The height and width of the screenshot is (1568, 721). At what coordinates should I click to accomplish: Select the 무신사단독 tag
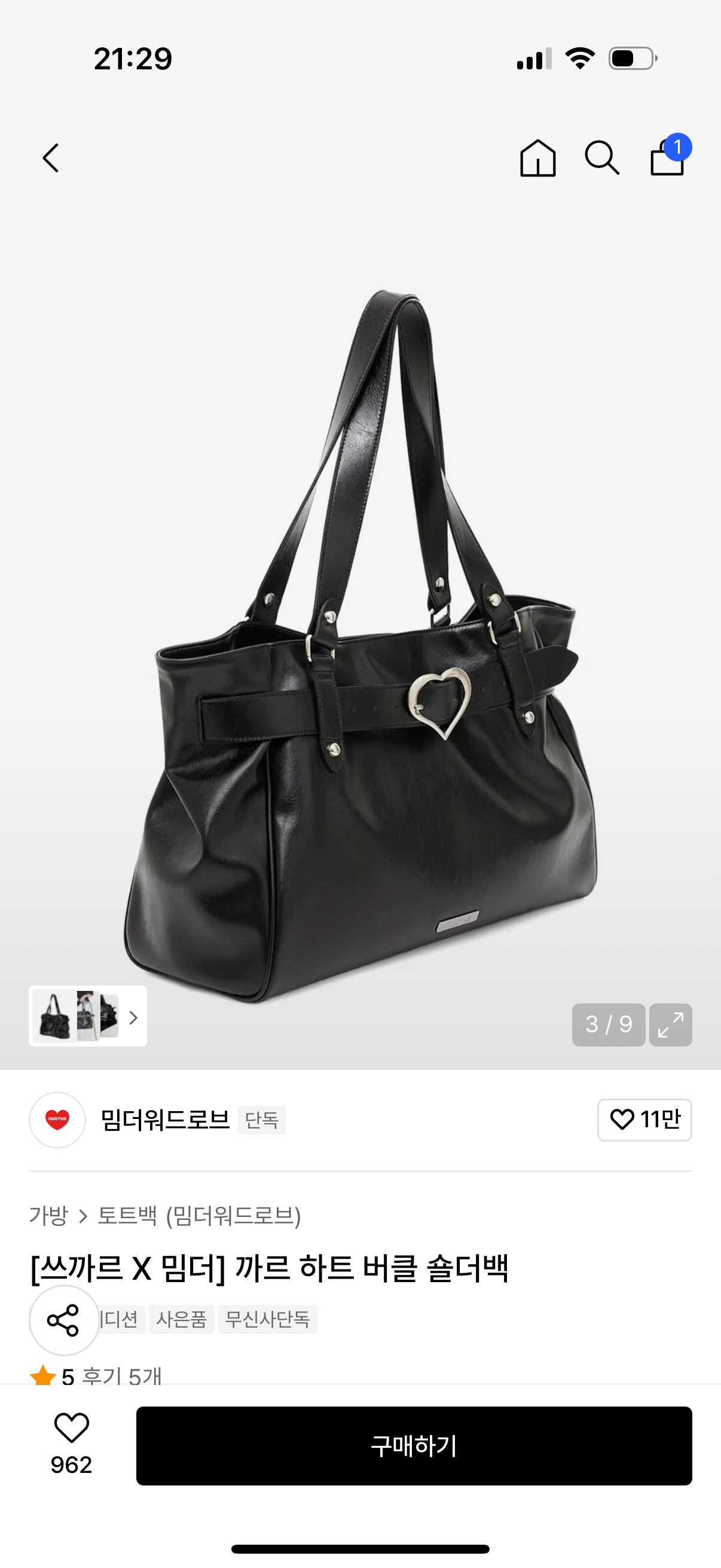267,1319
